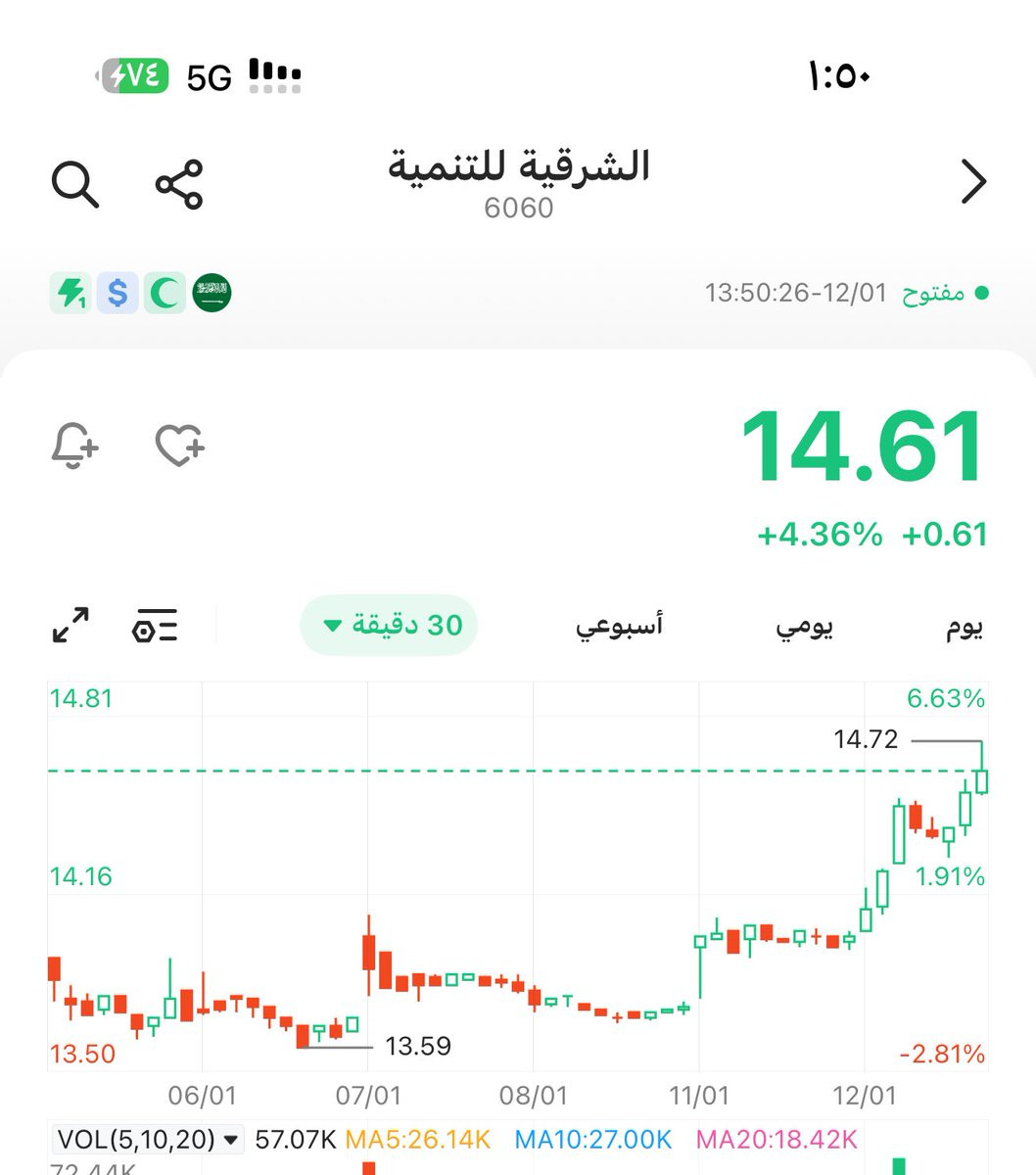Add a price alert with the bell icon
The height and width of the screenshot is (1175, 1036).
point(74,446)
